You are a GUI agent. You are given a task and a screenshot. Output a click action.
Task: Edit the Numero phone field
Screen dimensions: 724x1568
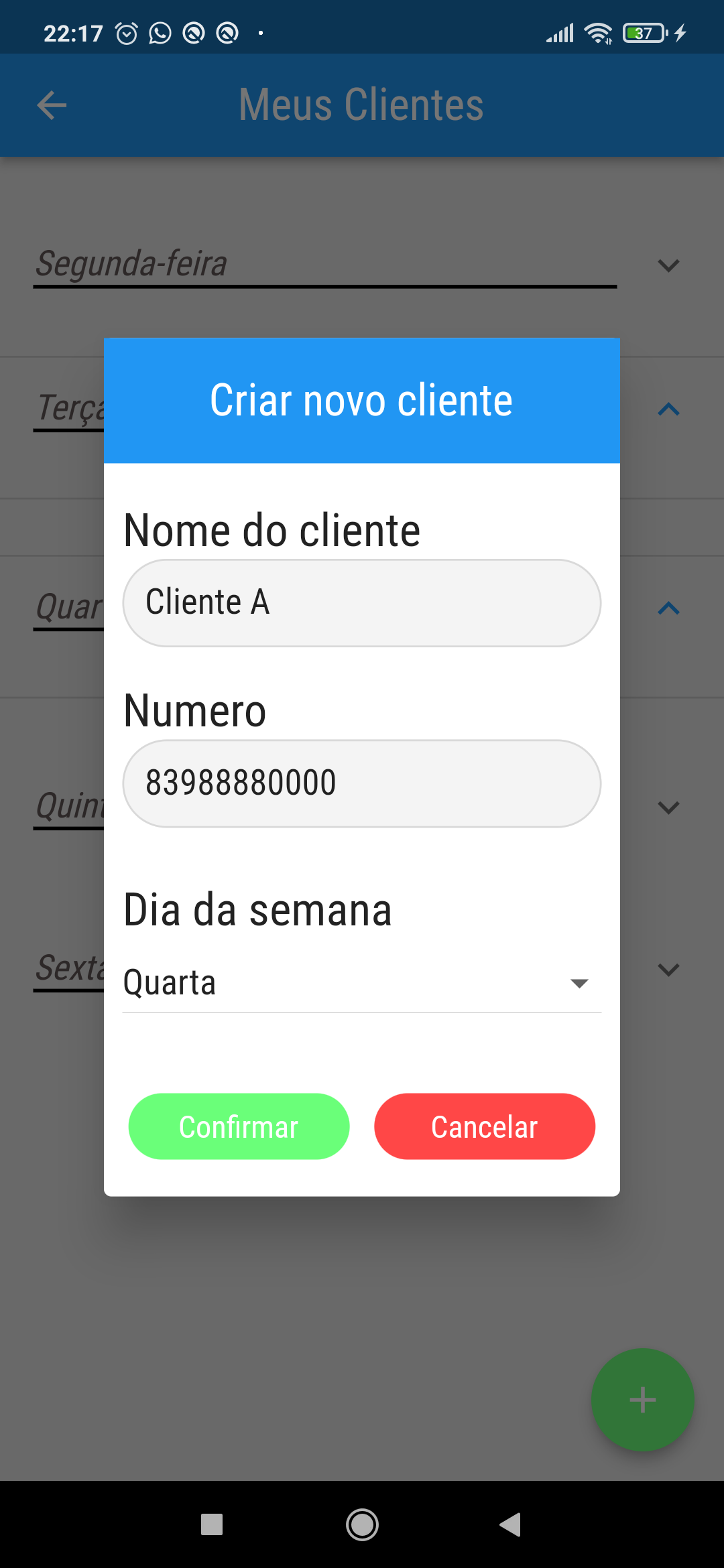(x=361, y=783)
